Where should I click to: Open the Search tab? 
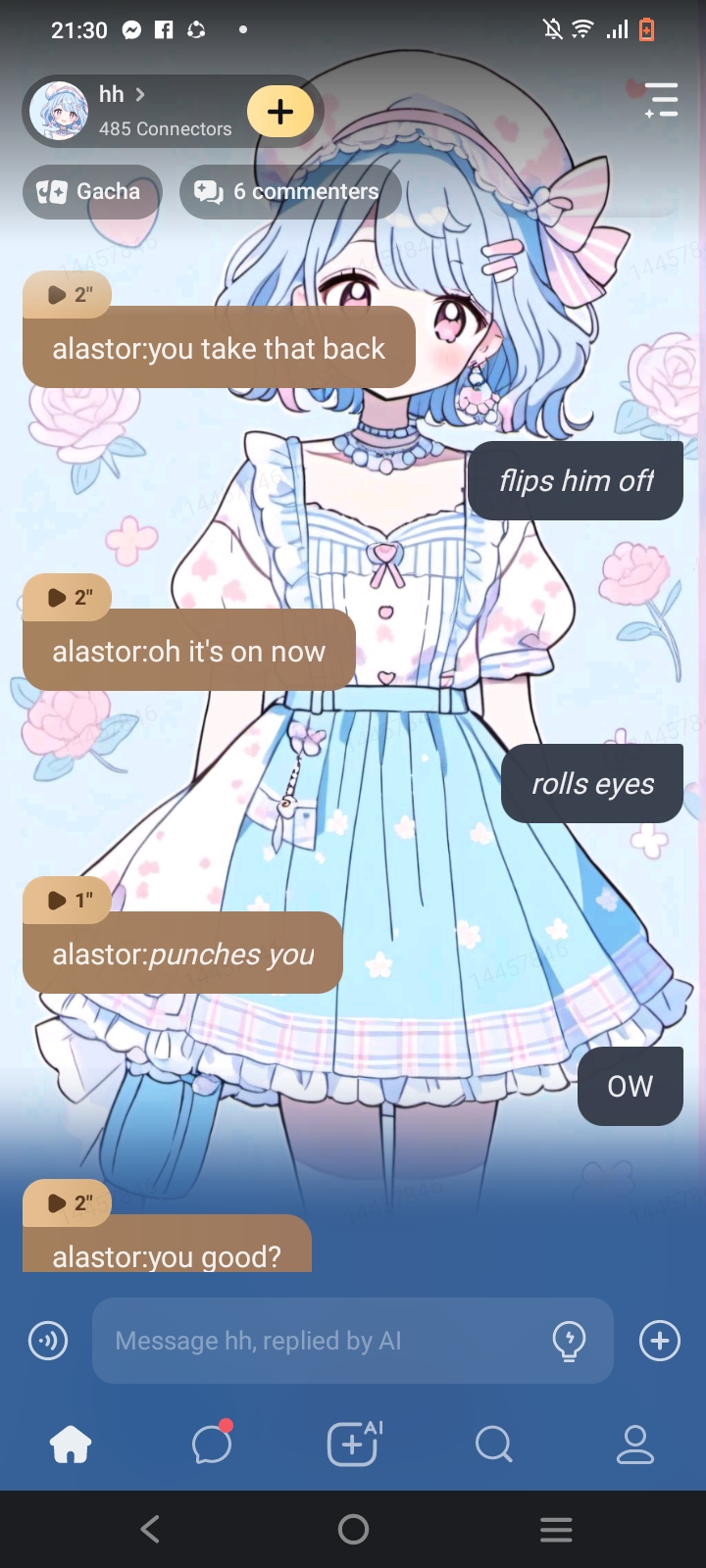click(x=493, y=1444)
